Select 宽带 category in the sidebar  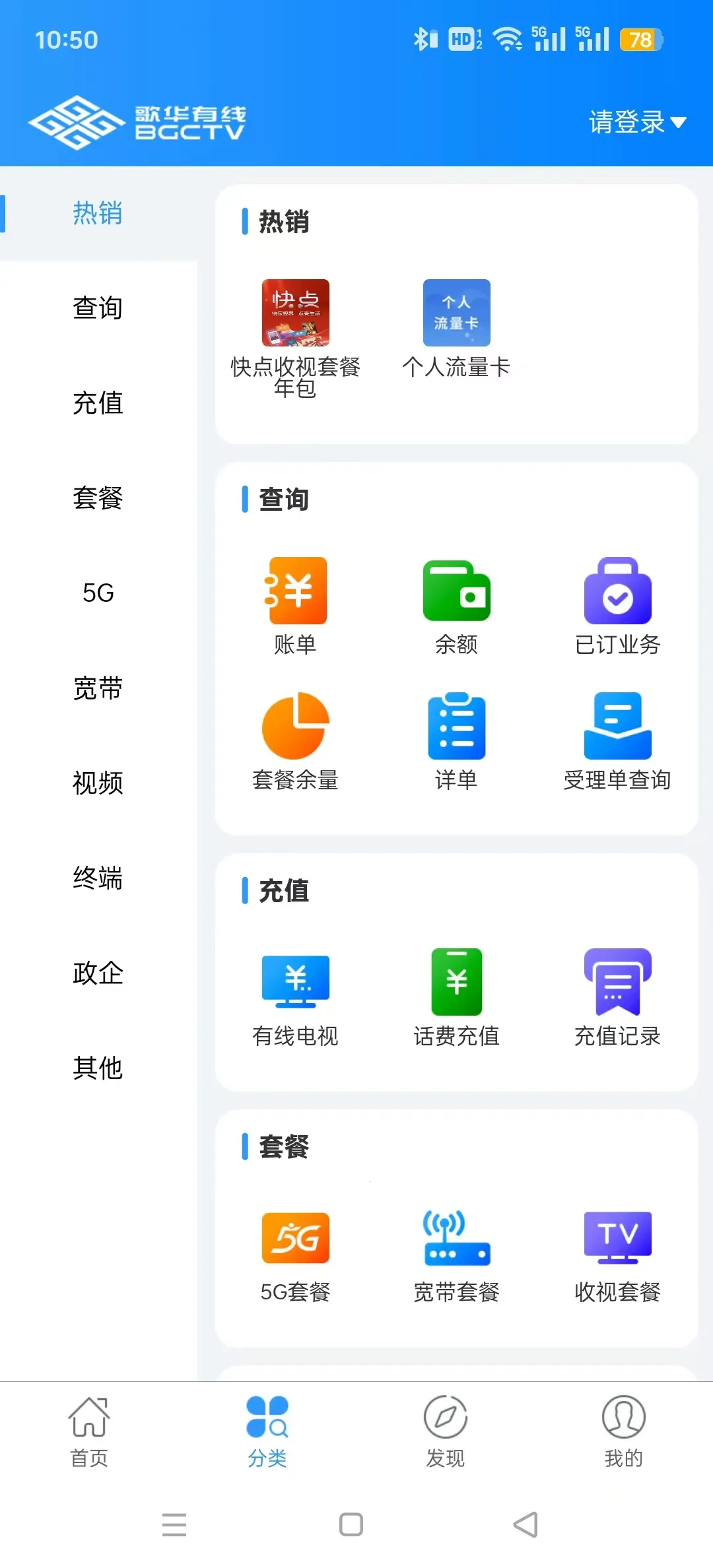tap(96, 688)
